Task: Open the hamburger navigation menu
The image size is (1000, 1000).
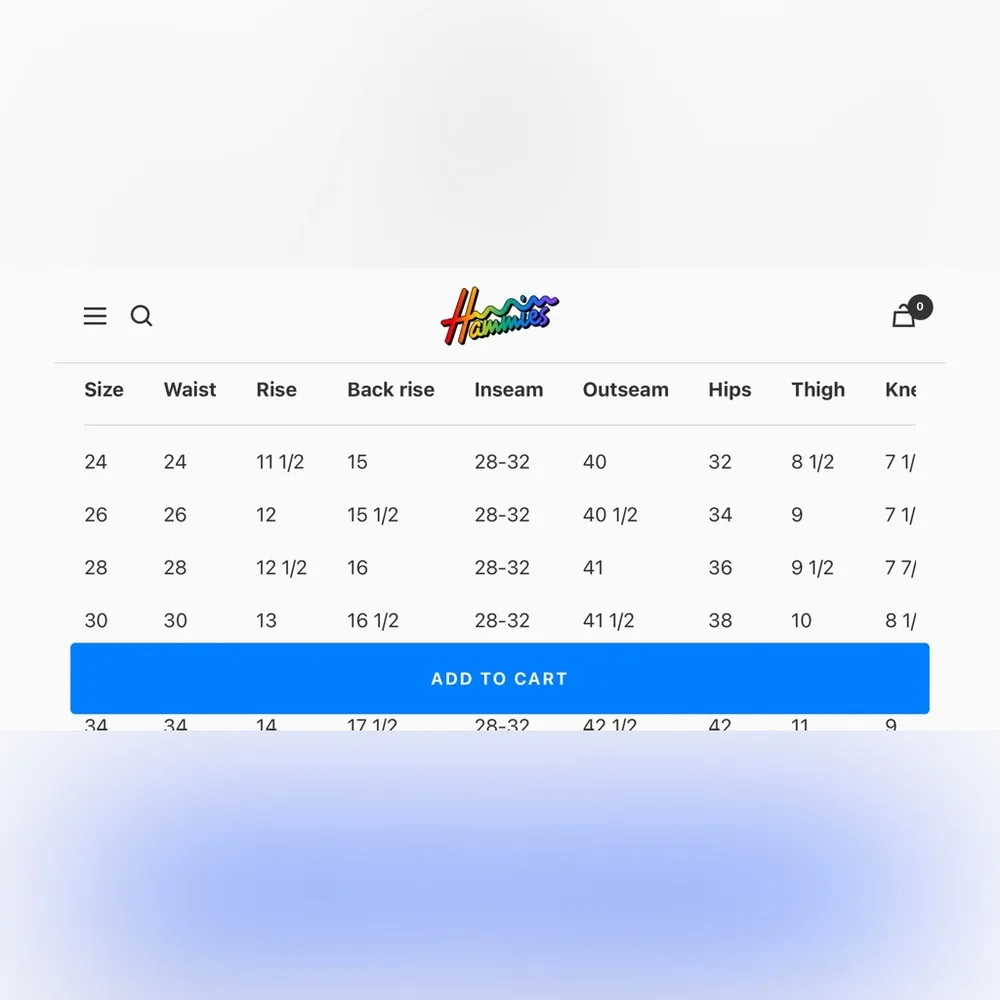Action: coord(95,316)
